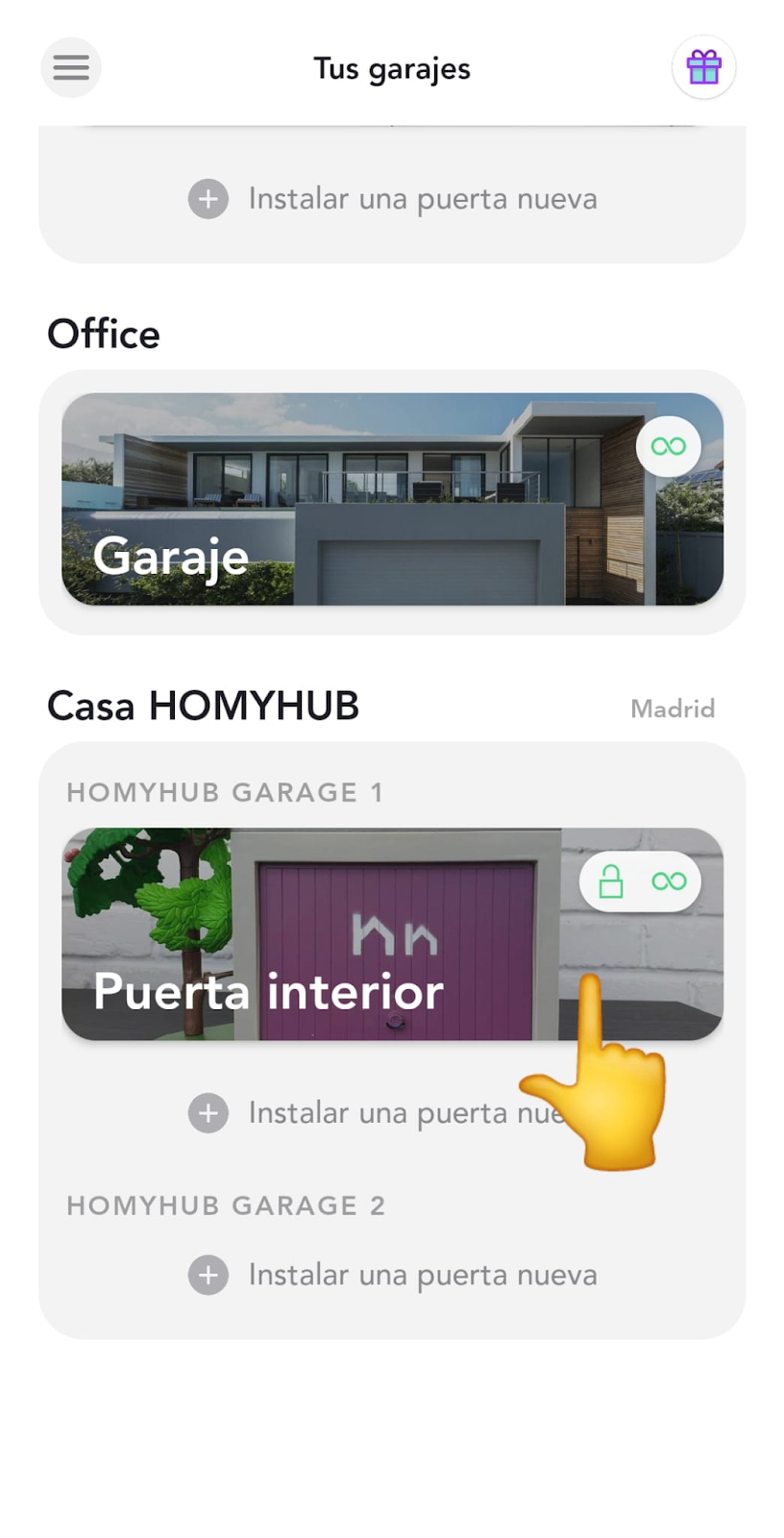Install a new door under HOMYHUB GARAGE 2
The image size is (784, 1538).
pos(393,1276)
